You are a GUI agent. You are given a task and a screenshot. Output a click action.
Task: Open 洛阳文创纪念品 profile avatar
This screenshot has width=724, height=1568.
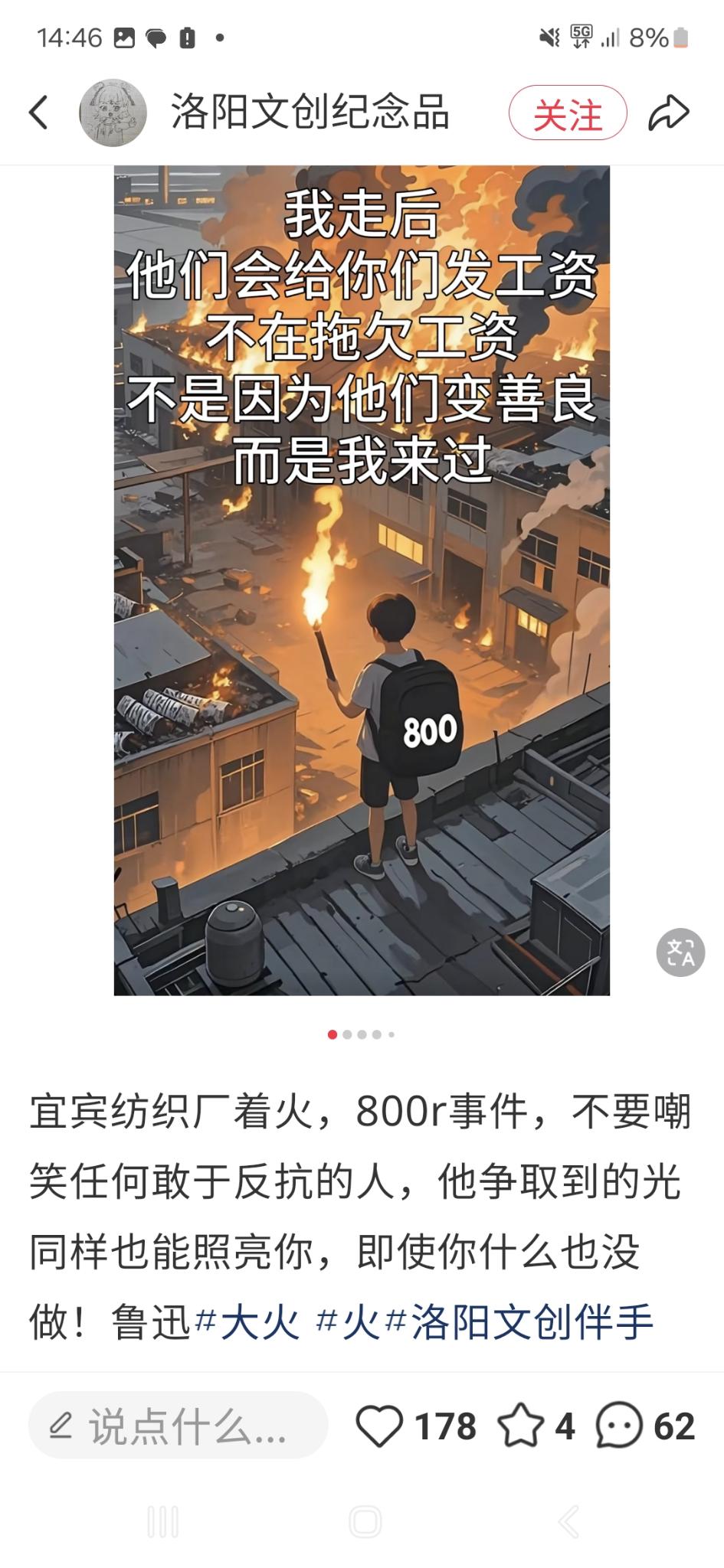pos(113,113)
